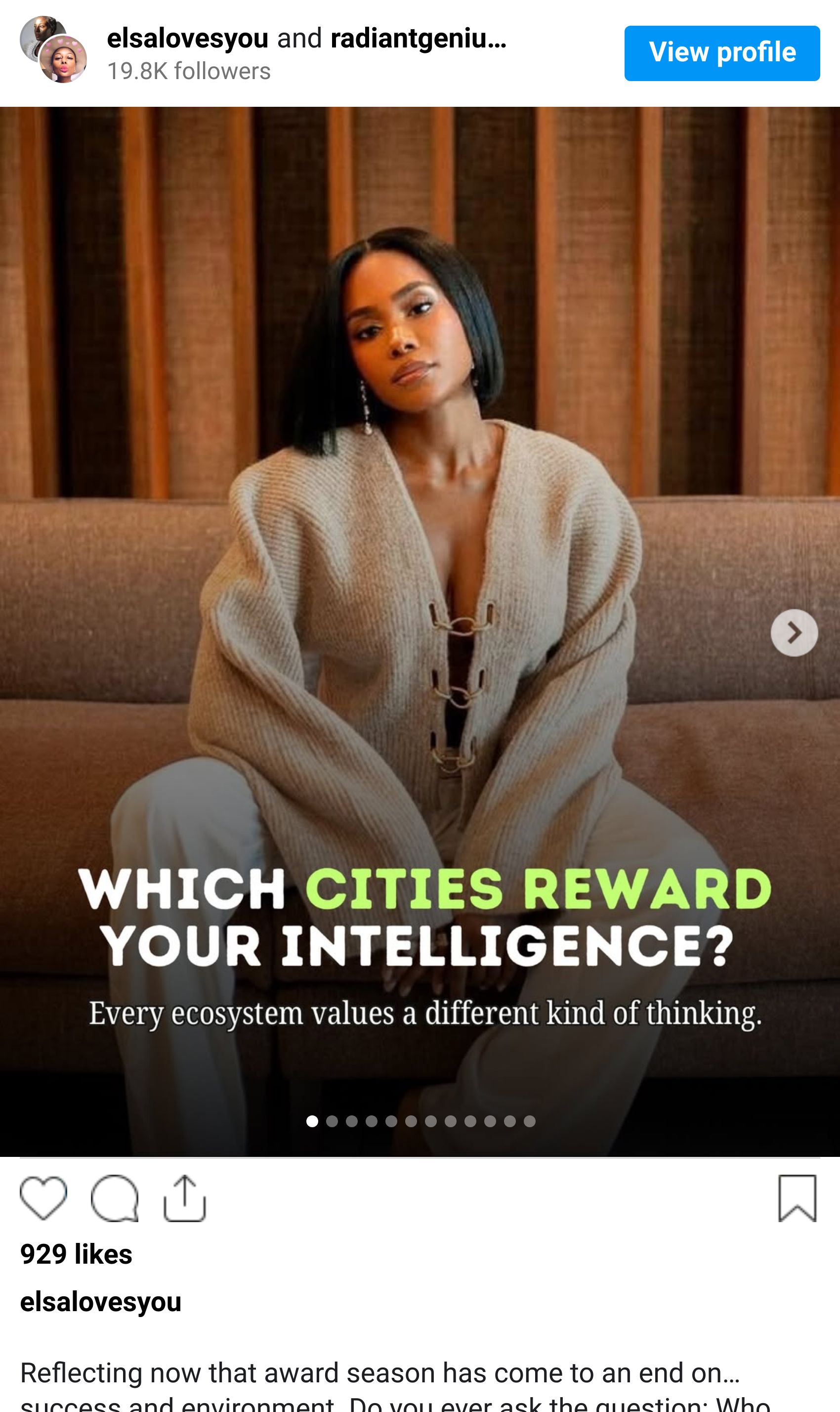This screenshot has width=840, height=1412.
Task: Tap the View profile button
Action: point(722,53)
